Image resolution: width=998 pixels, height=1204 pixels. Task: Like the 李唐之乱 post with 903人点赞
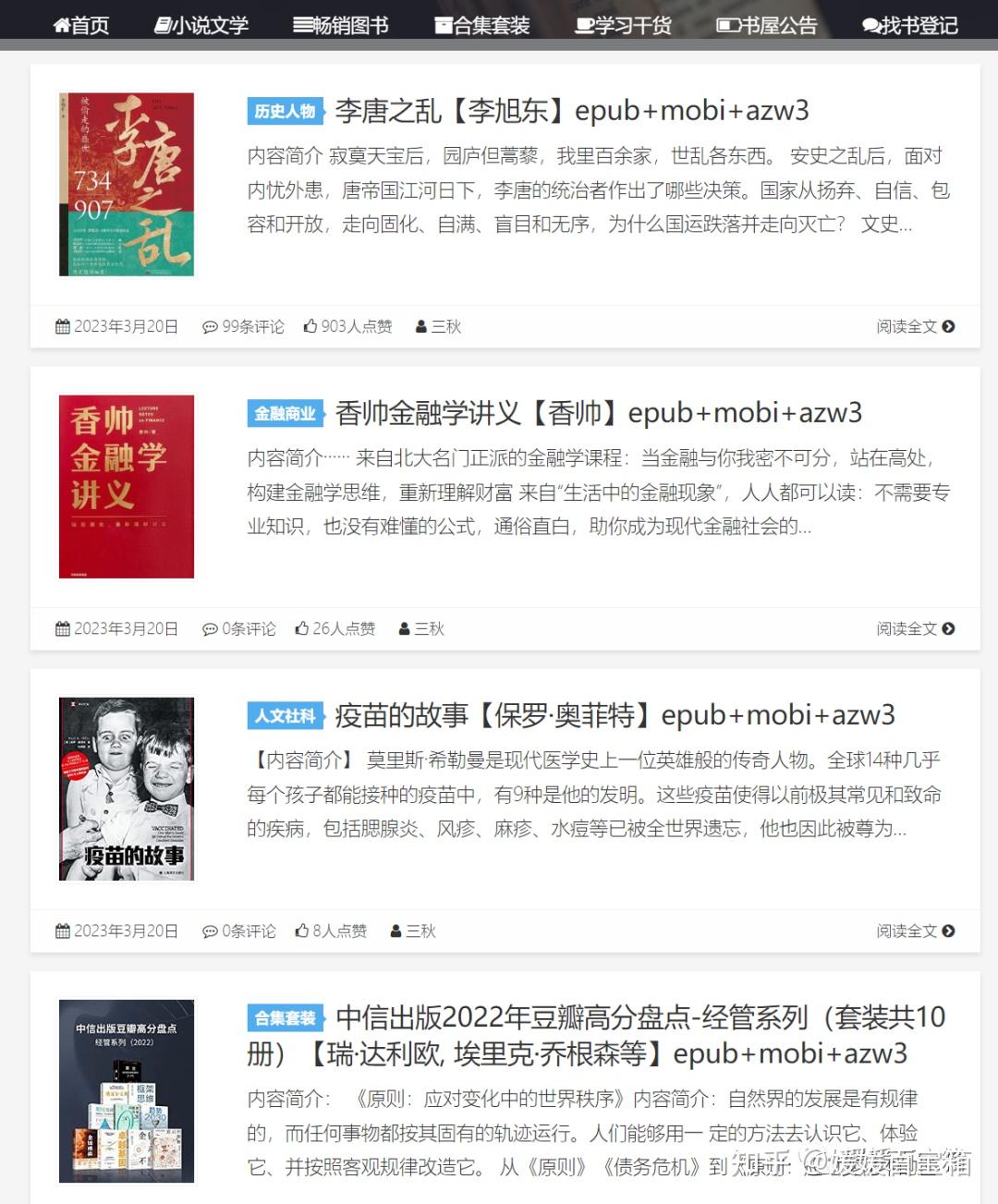coord(348,326)
